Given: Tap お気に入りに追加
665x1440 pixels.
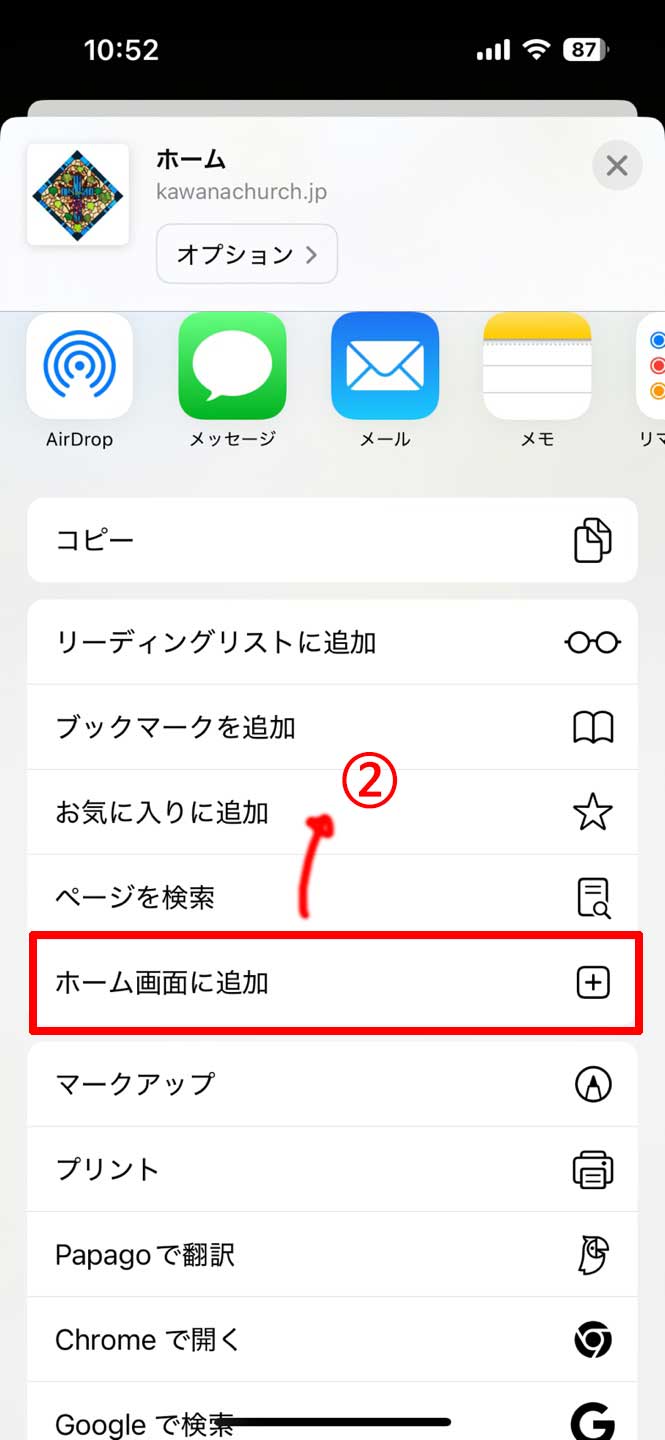Looking at the screenshot, I should (332, 812).
